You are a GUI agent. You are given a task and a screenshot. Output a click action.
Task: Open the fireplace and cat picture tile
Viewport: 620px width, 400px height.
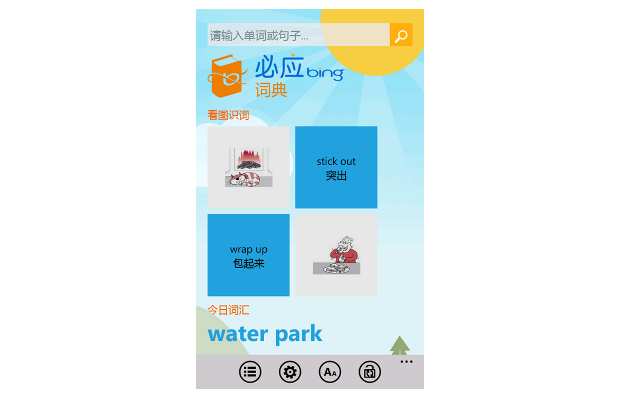(x=249, y=167)
